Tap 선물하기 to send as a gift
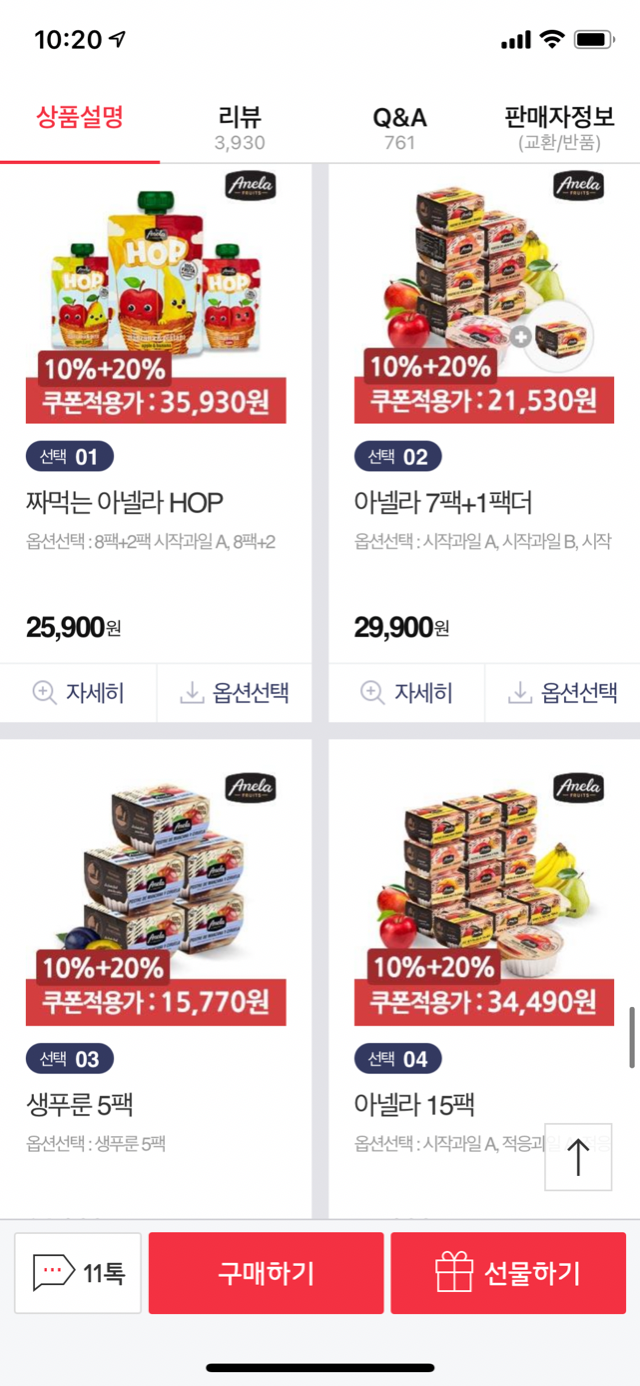Viewport: 640px width, 1386px height. point(508,1273)
